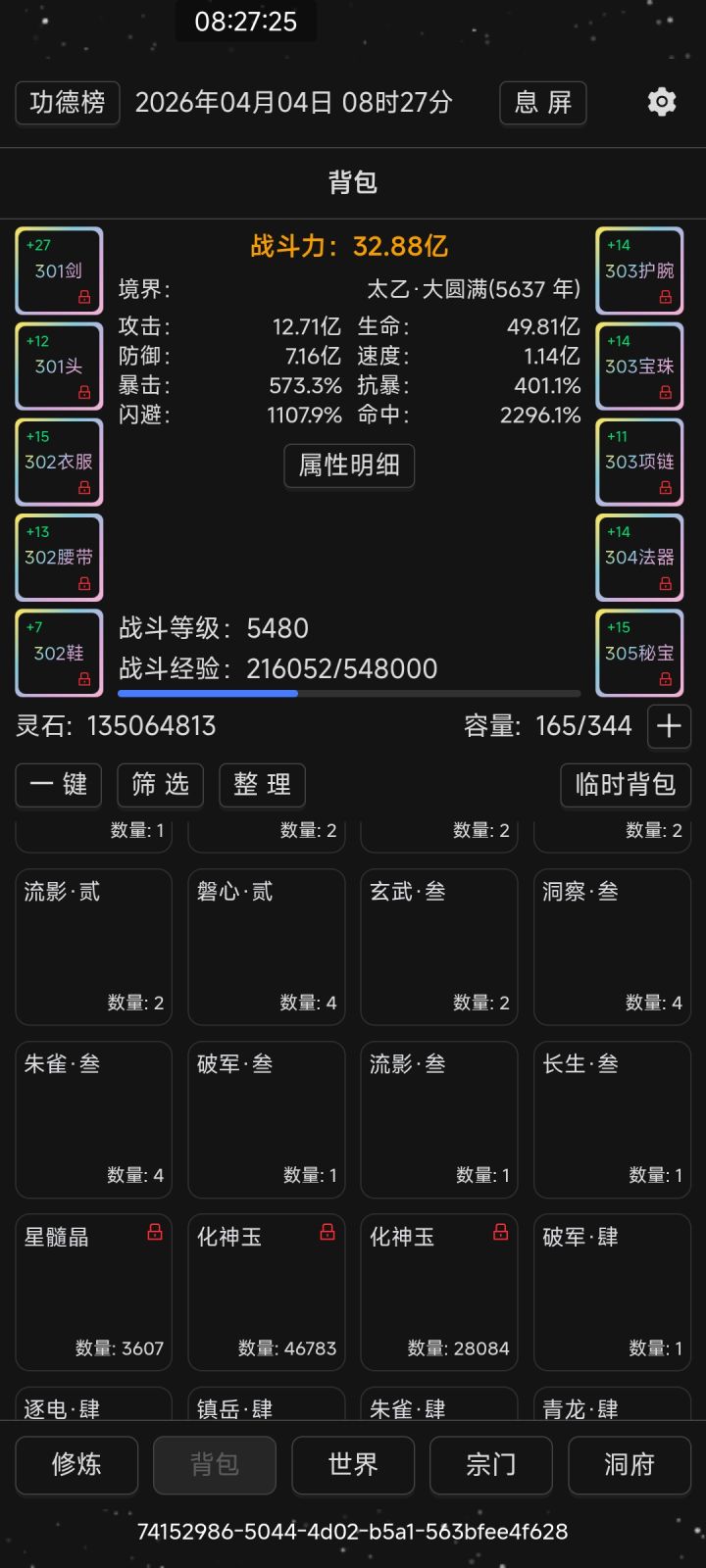Open the 临时背包 temporary bag

tap(625, 785)
